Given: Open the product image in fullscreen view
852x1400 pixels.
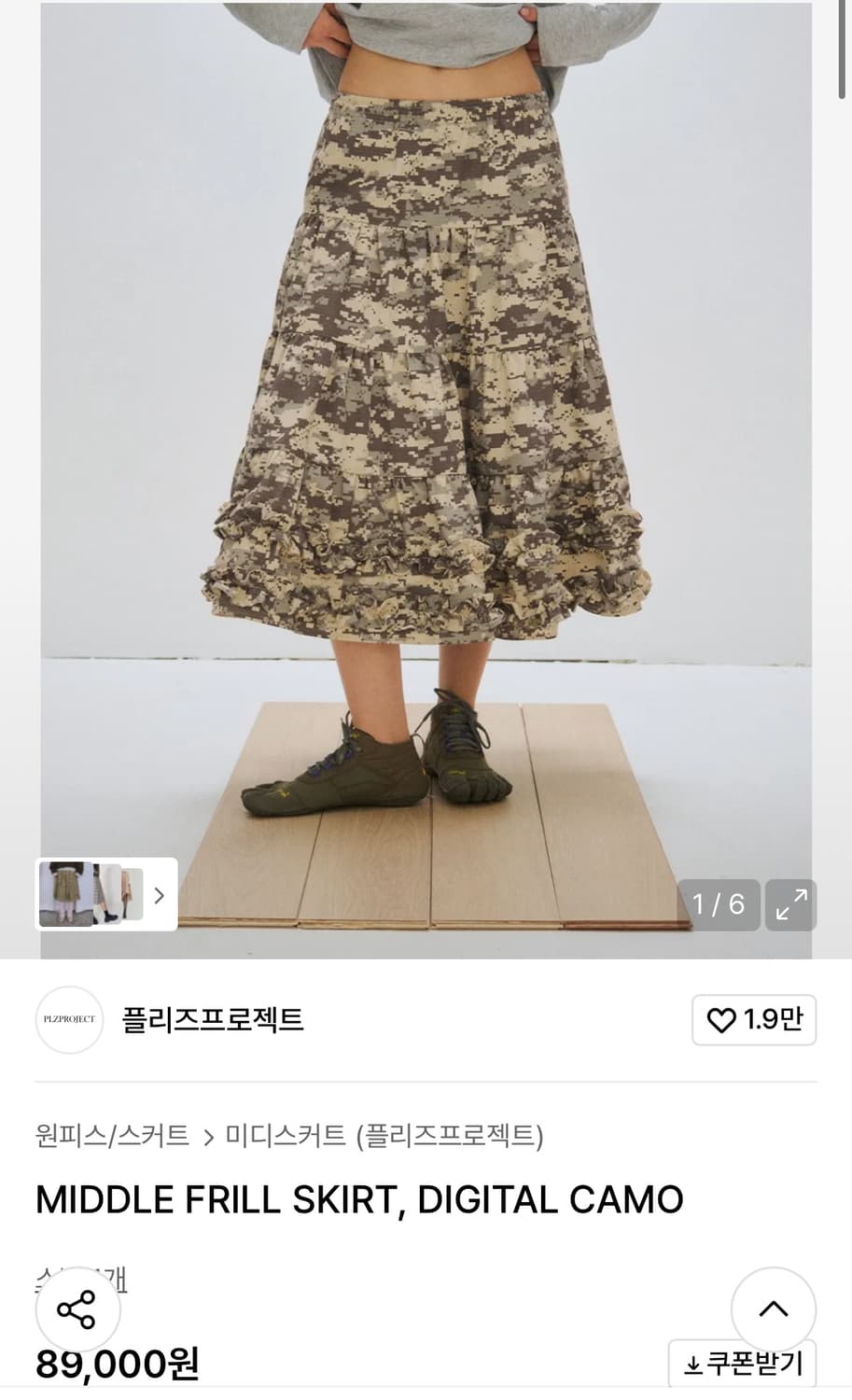Looking at the screenshot, I should (x=790, y=904).
